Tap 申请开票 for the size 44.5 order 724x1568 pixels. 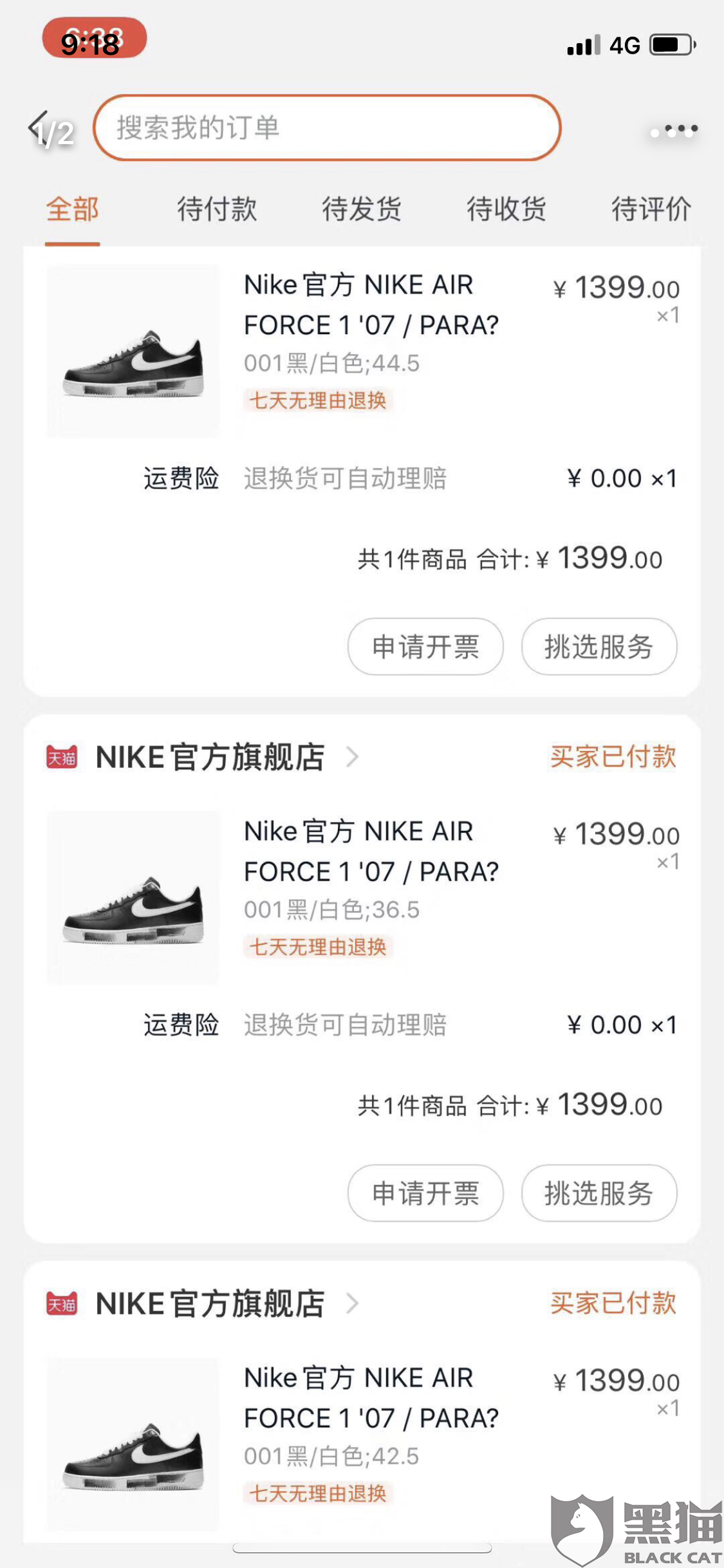point(425,646)
